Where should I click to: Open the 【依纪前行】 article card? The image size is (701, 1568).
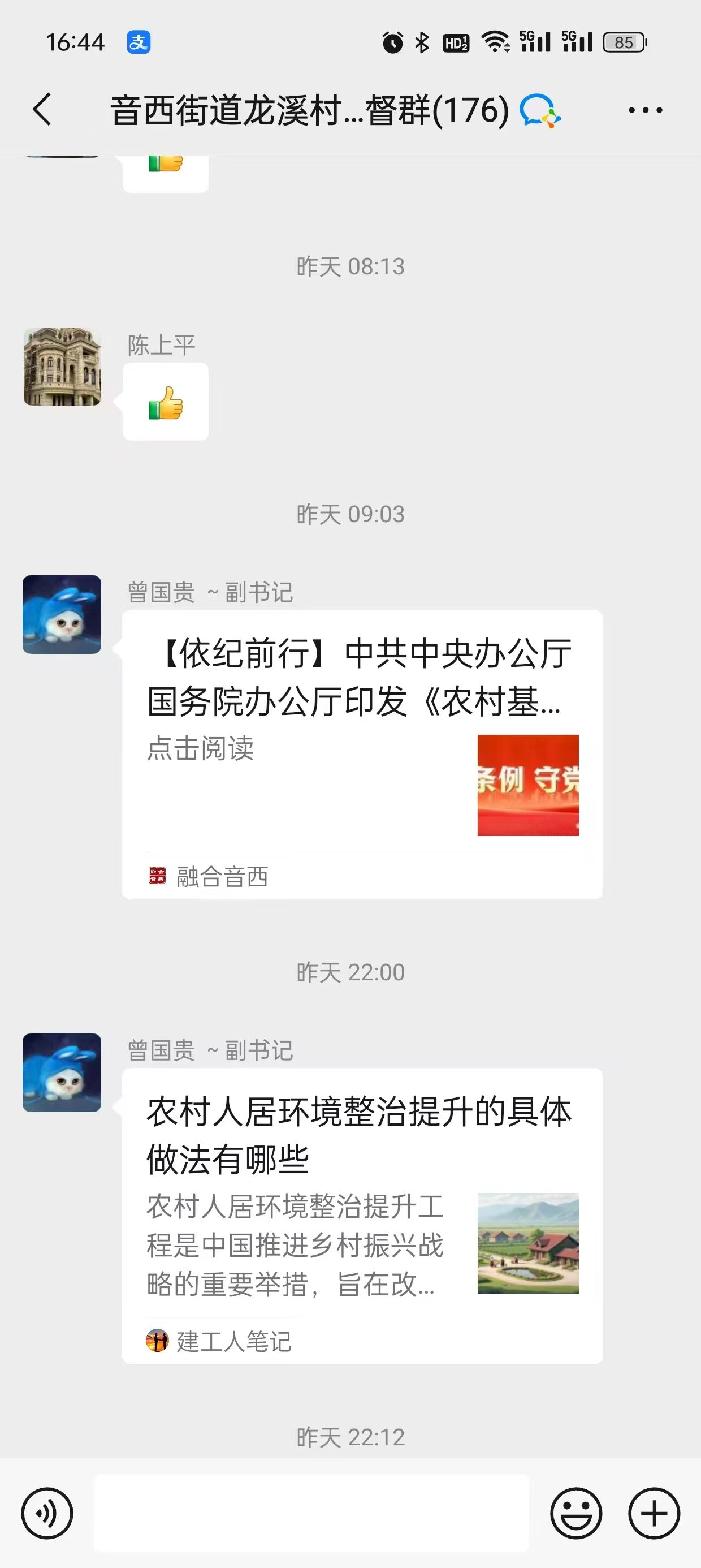click(x=361, y=753)
